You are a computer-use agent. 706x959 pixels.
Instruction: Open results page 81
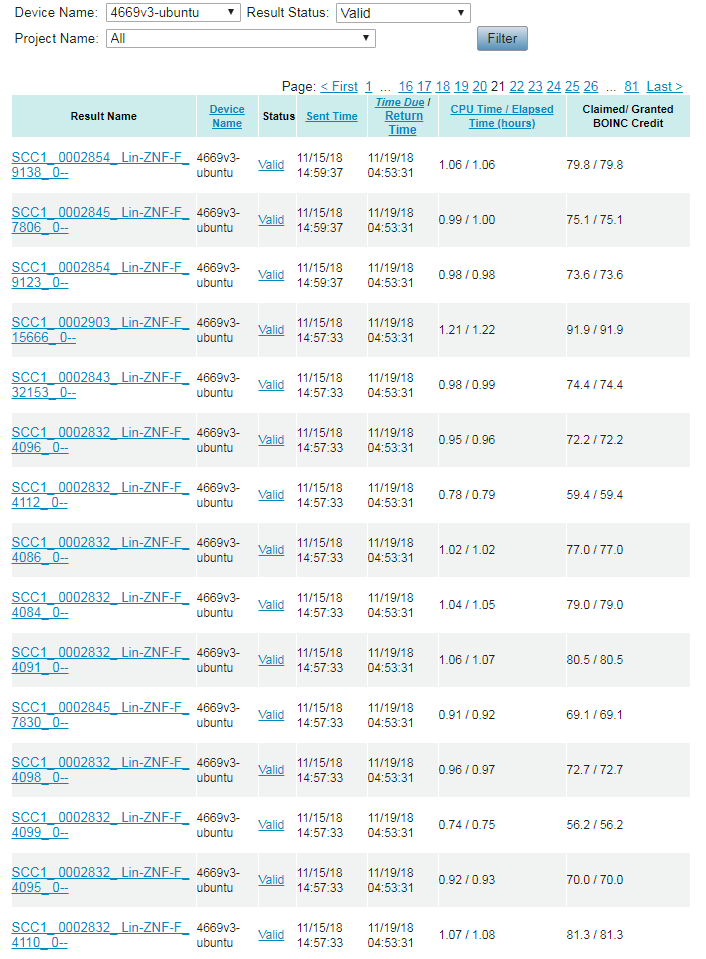tap(631, 87)
